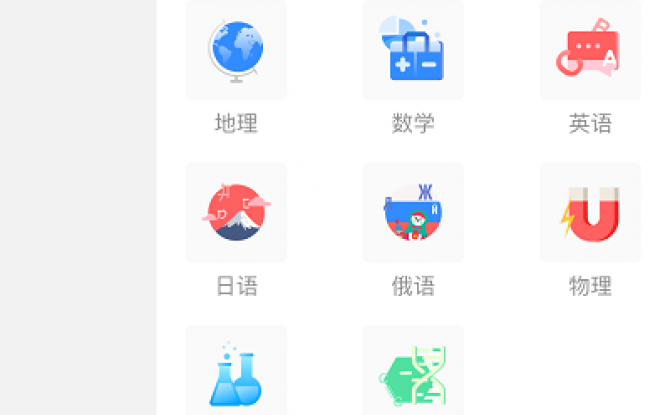Open the 地理 (Geography) subject
Screen dimensions: 670x415
pyautogui.click(x=236, y=50)
